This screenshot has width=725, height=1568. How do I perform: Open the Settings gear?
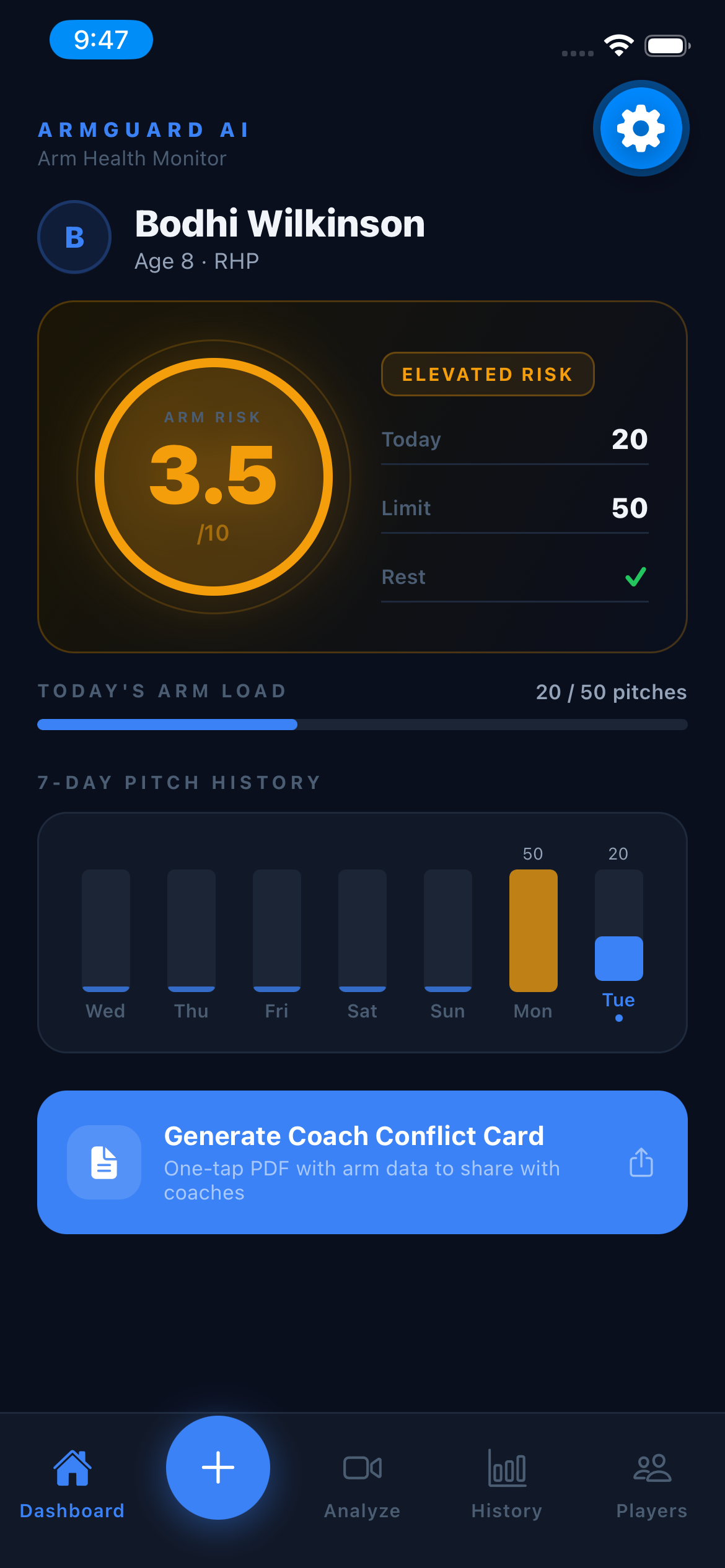640,128
